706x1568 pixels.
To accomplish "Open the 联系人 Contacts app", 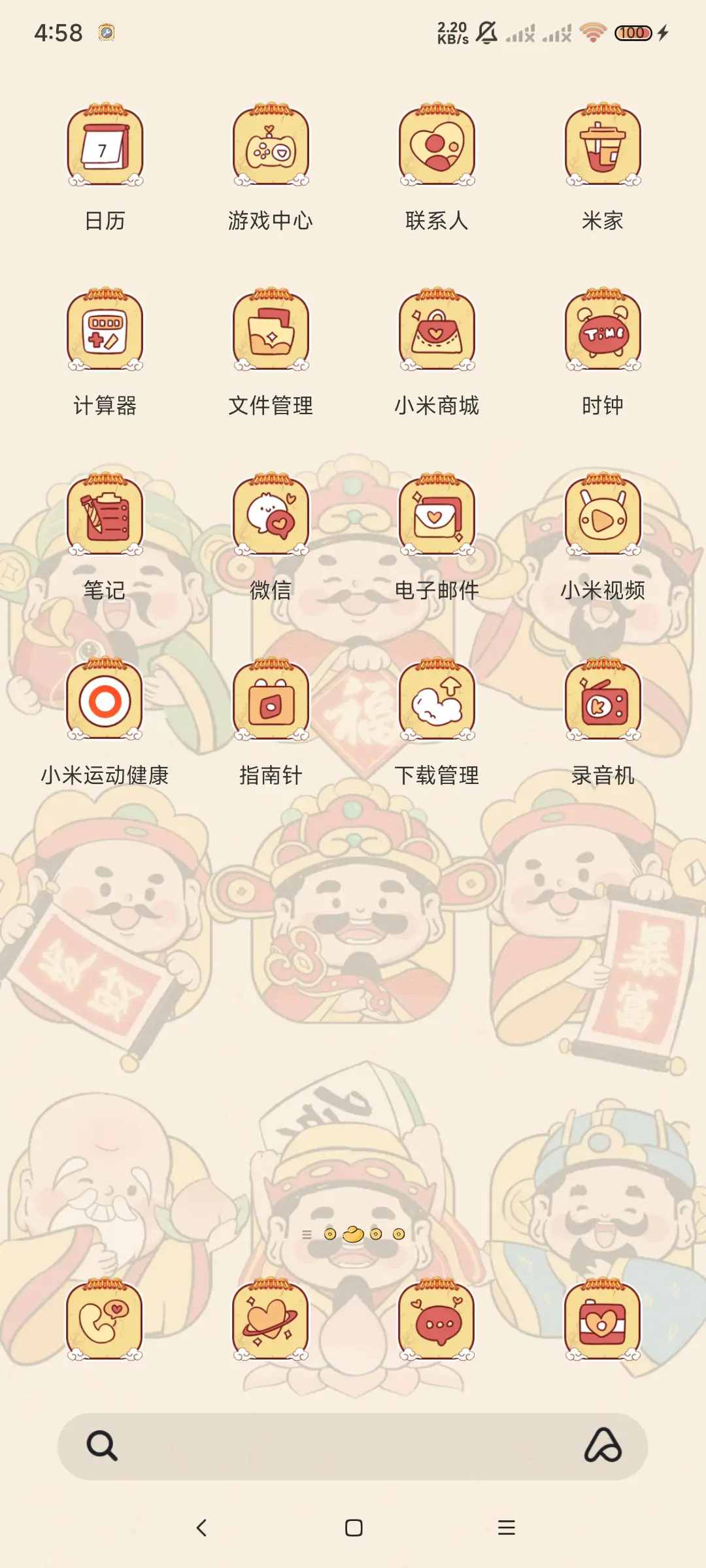I will click(x=437, y=145).
